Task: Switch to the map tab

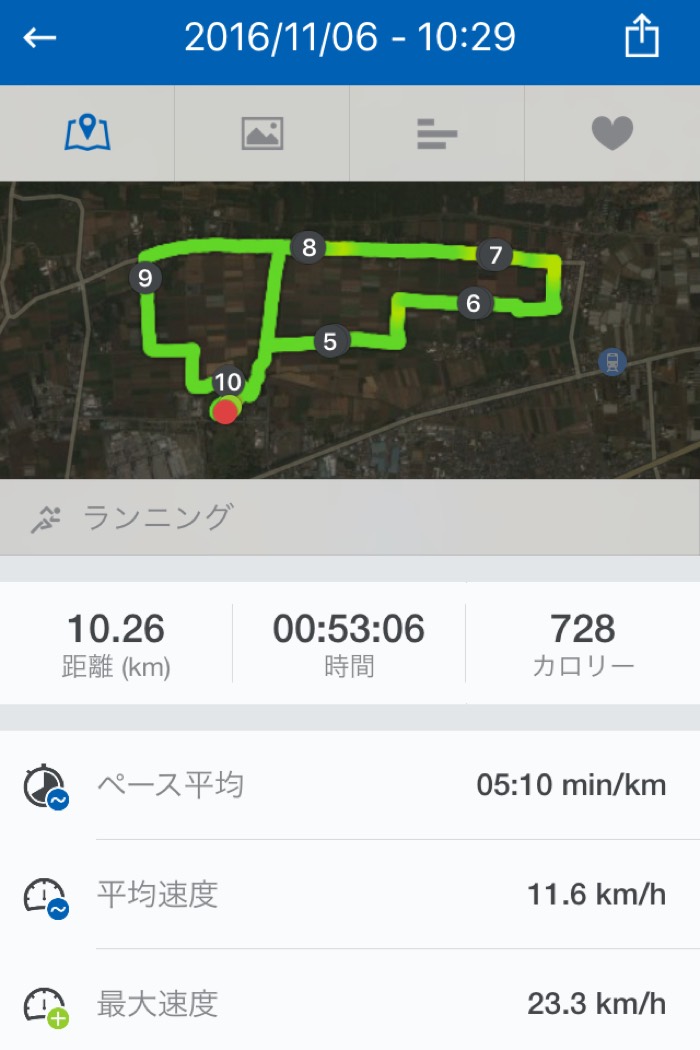Action: coord(87,133)
